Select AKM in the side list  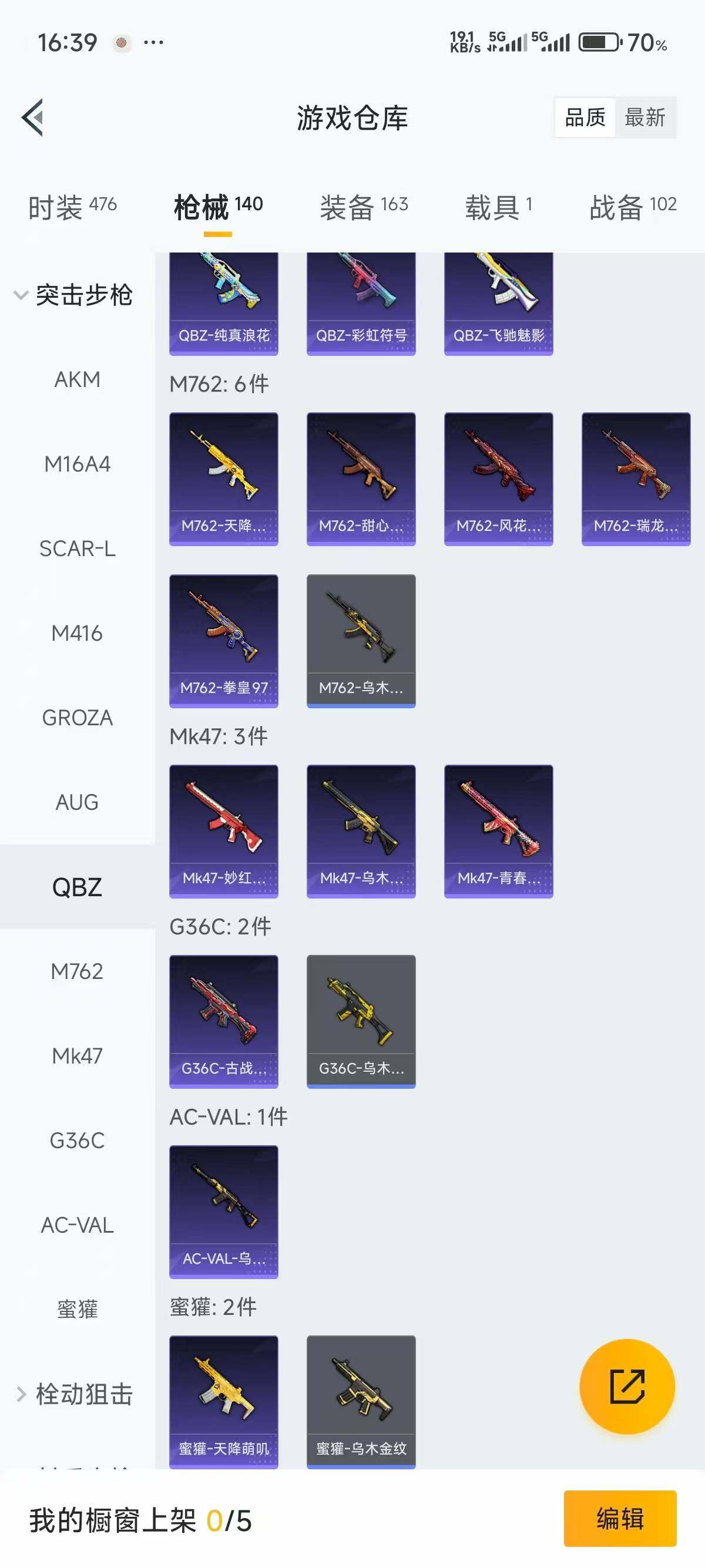(x=78, y=380)
